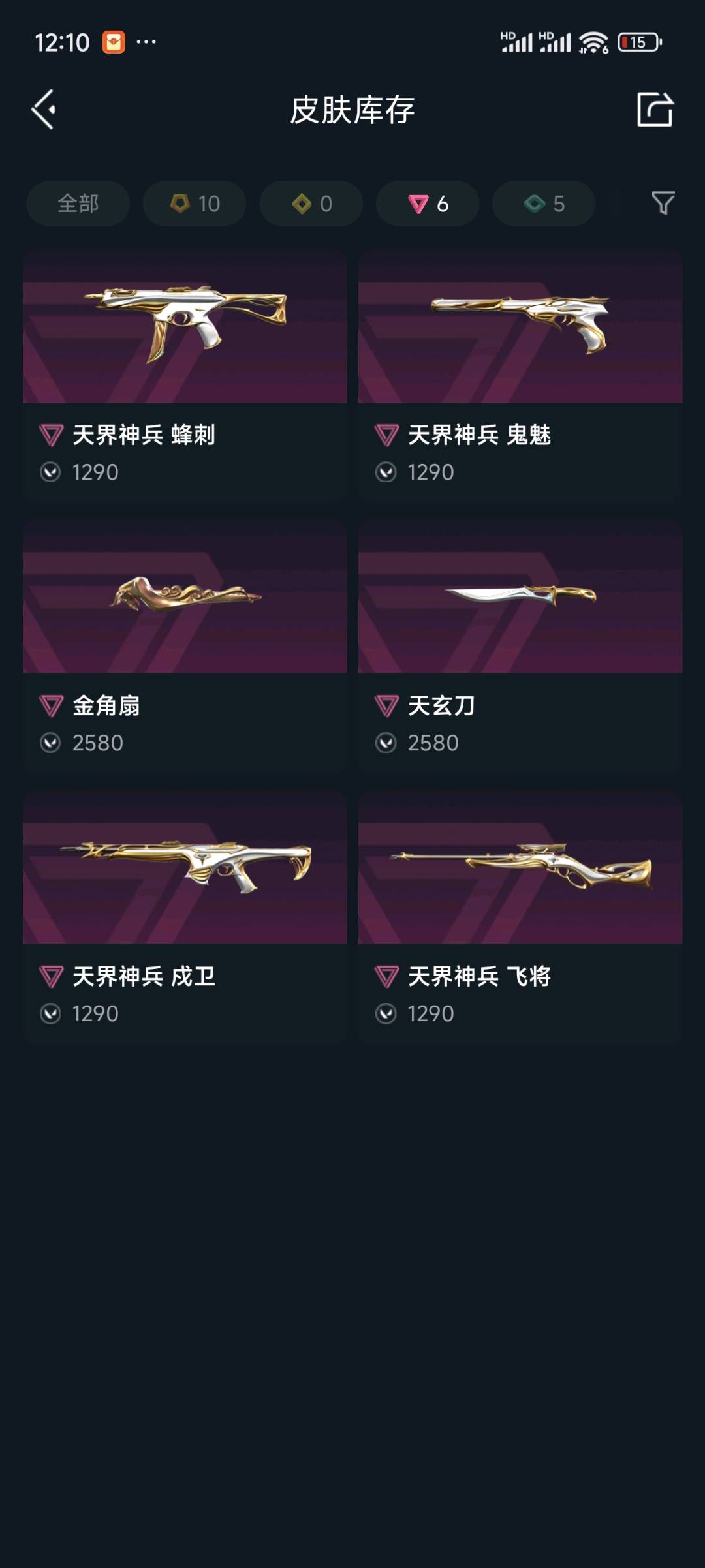705x1568 pixels.
Task: Select the teal tier tab showing 5
Action: pyautogui.click(x=544, y=204)
